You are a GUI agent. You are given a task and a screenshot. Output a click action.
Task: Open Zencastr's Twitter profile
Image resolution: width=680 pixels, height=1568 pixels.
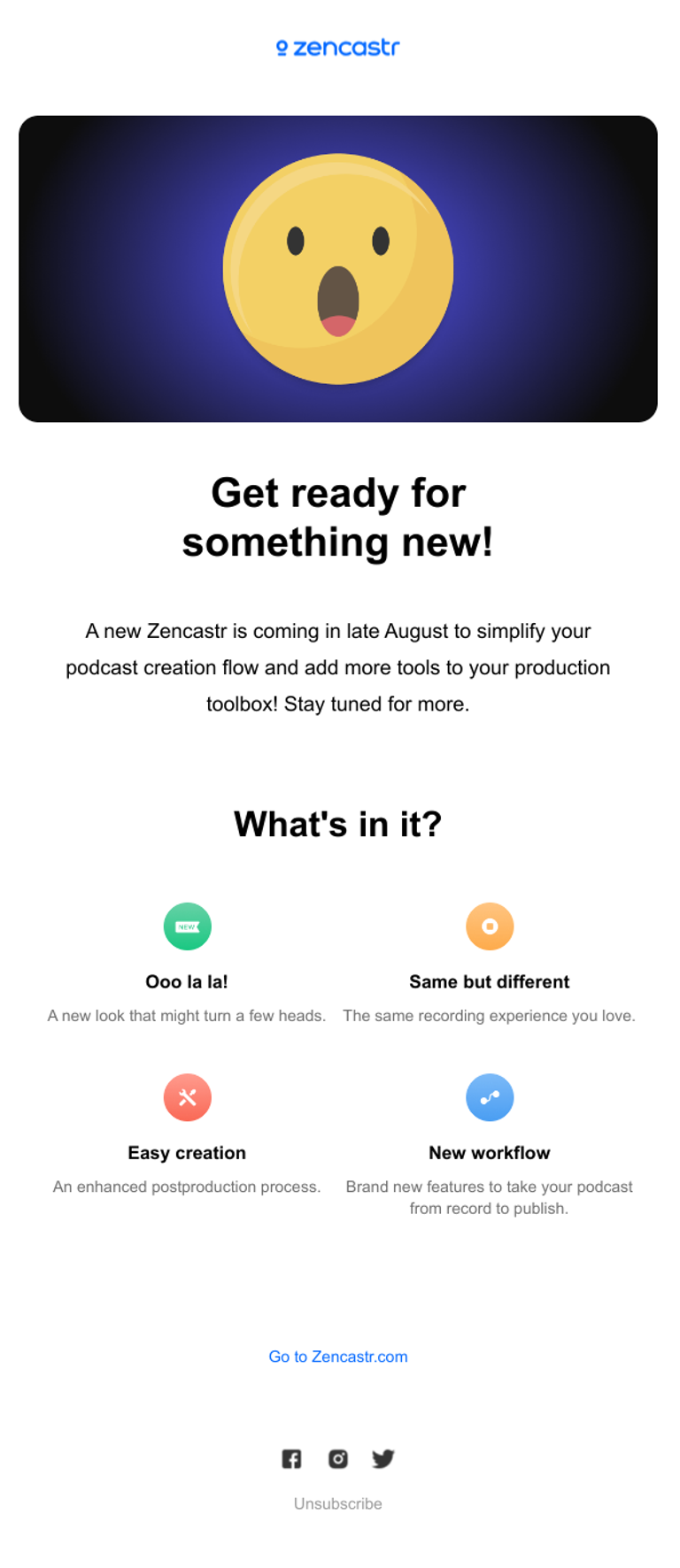383,1458
